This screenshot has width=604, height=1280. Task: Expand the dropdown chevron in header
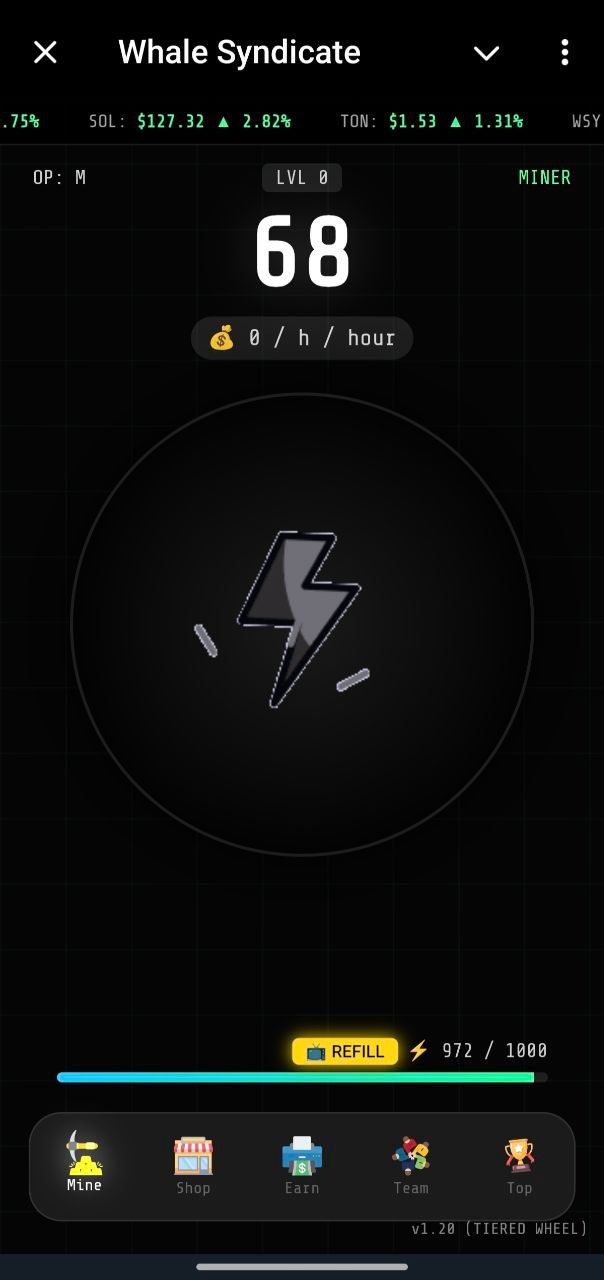(486, 53)
